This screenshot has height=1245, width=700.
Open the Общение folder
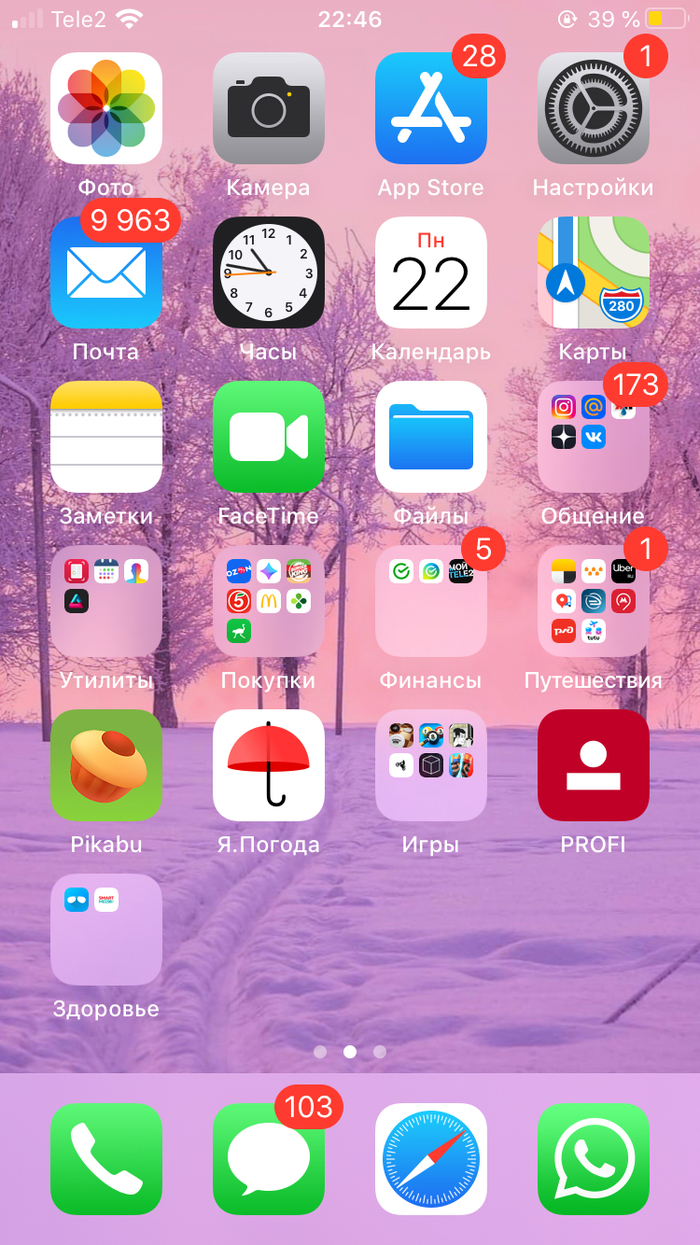593,436
